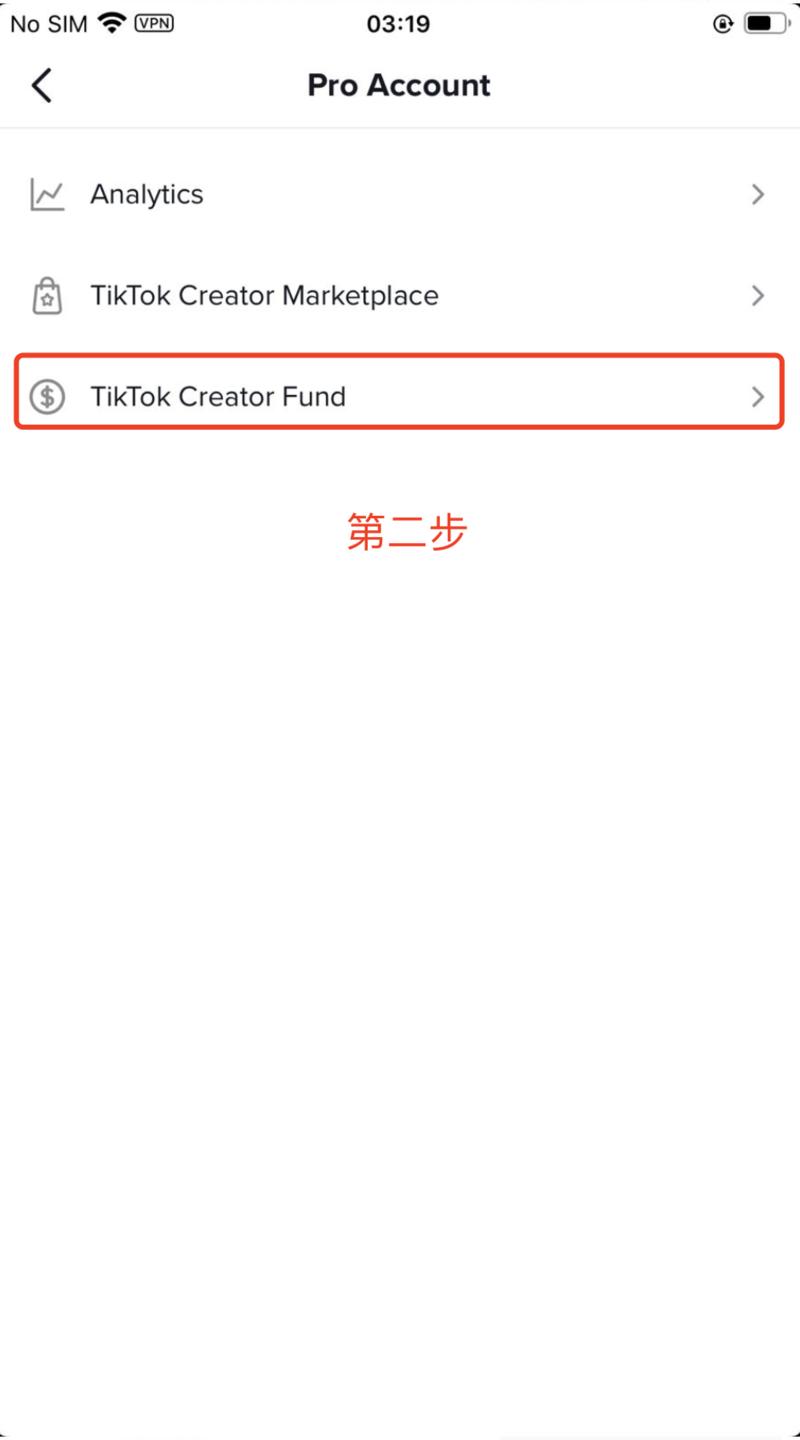Open the TikTok Creator Fund option
Screen dimensions: 800x1440
[217, 396]
